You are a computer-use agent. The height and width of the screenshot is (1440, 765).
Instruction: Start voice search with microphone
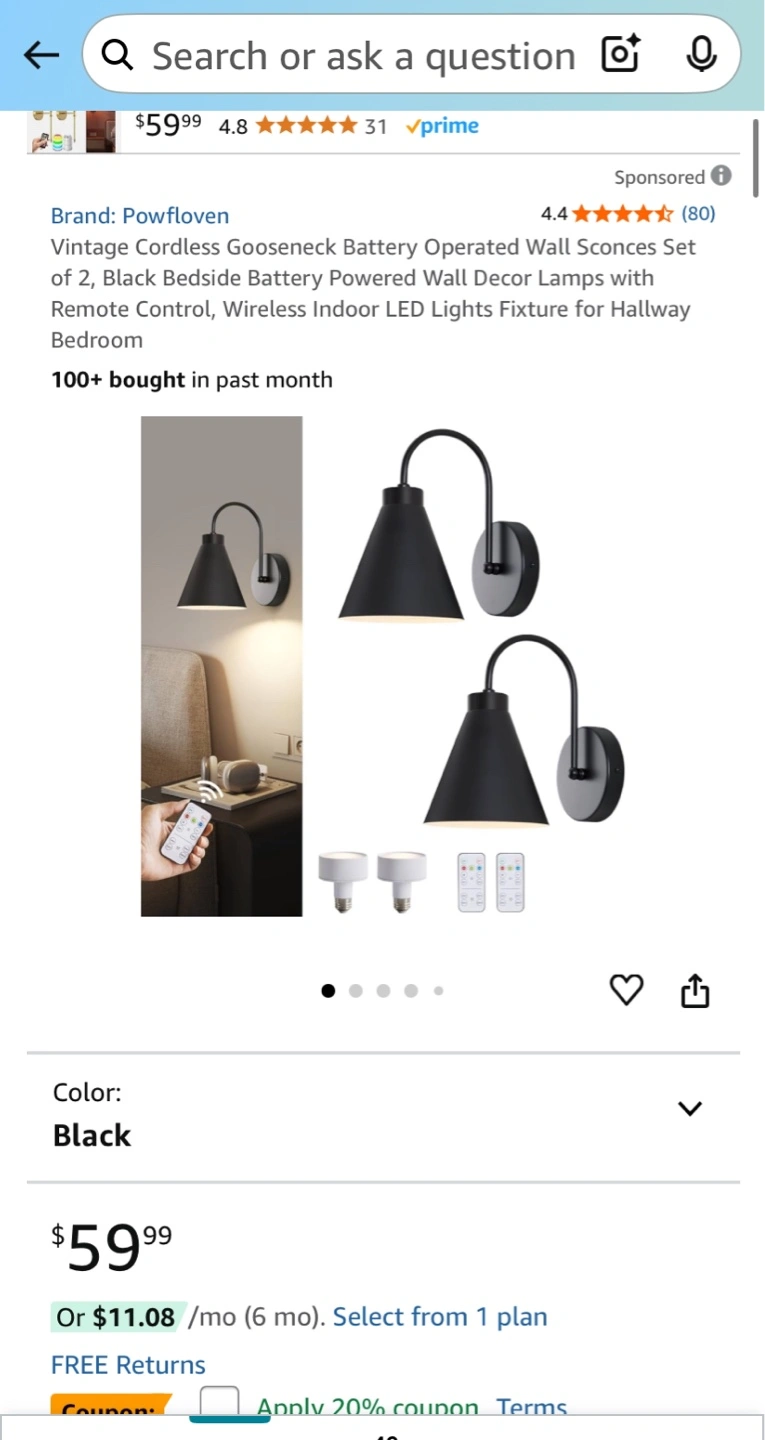(x=702, y=55)
